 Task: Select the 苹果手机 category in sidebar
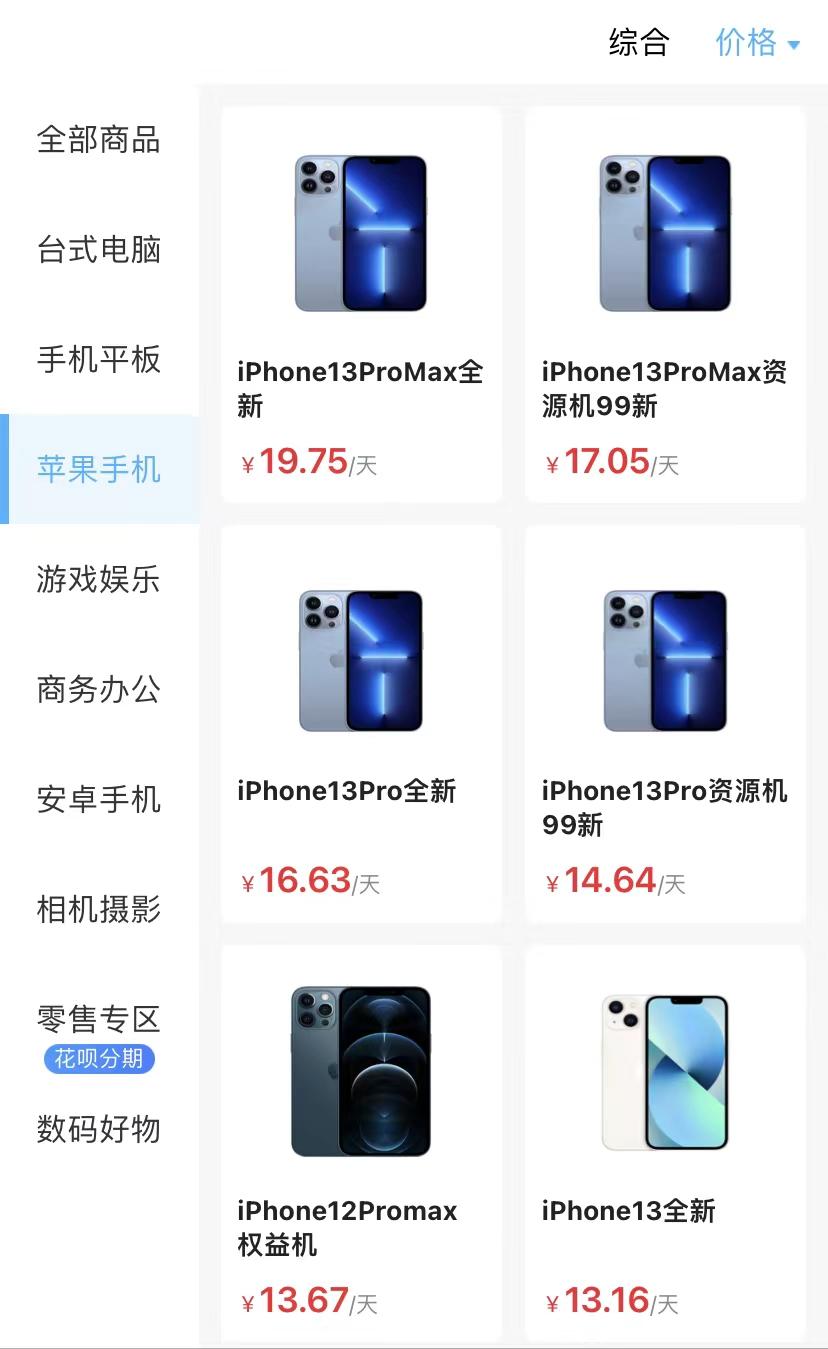click(99, 470)
